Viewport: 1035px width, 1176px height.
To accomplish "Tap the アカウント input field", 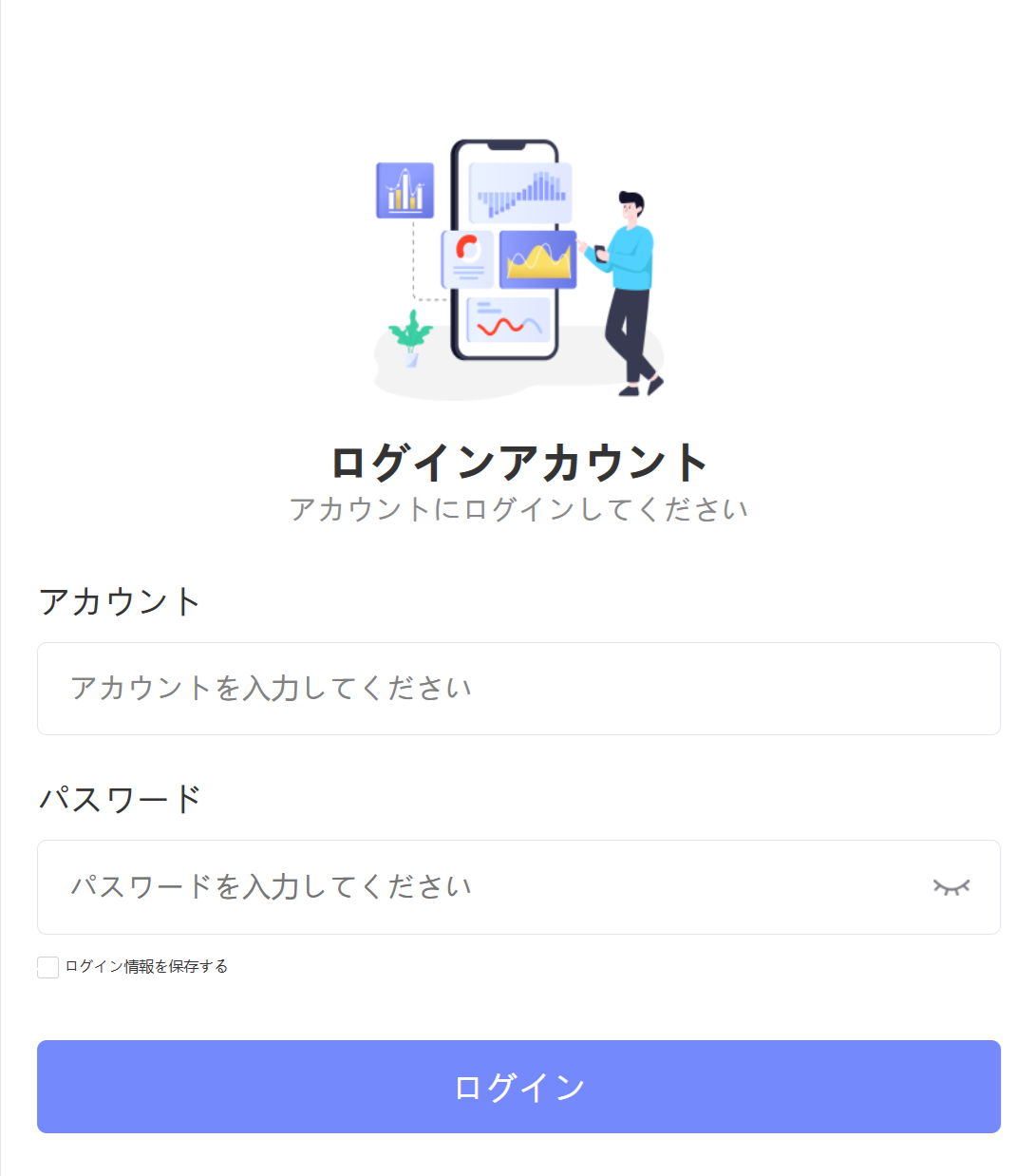I will point(517,689).
